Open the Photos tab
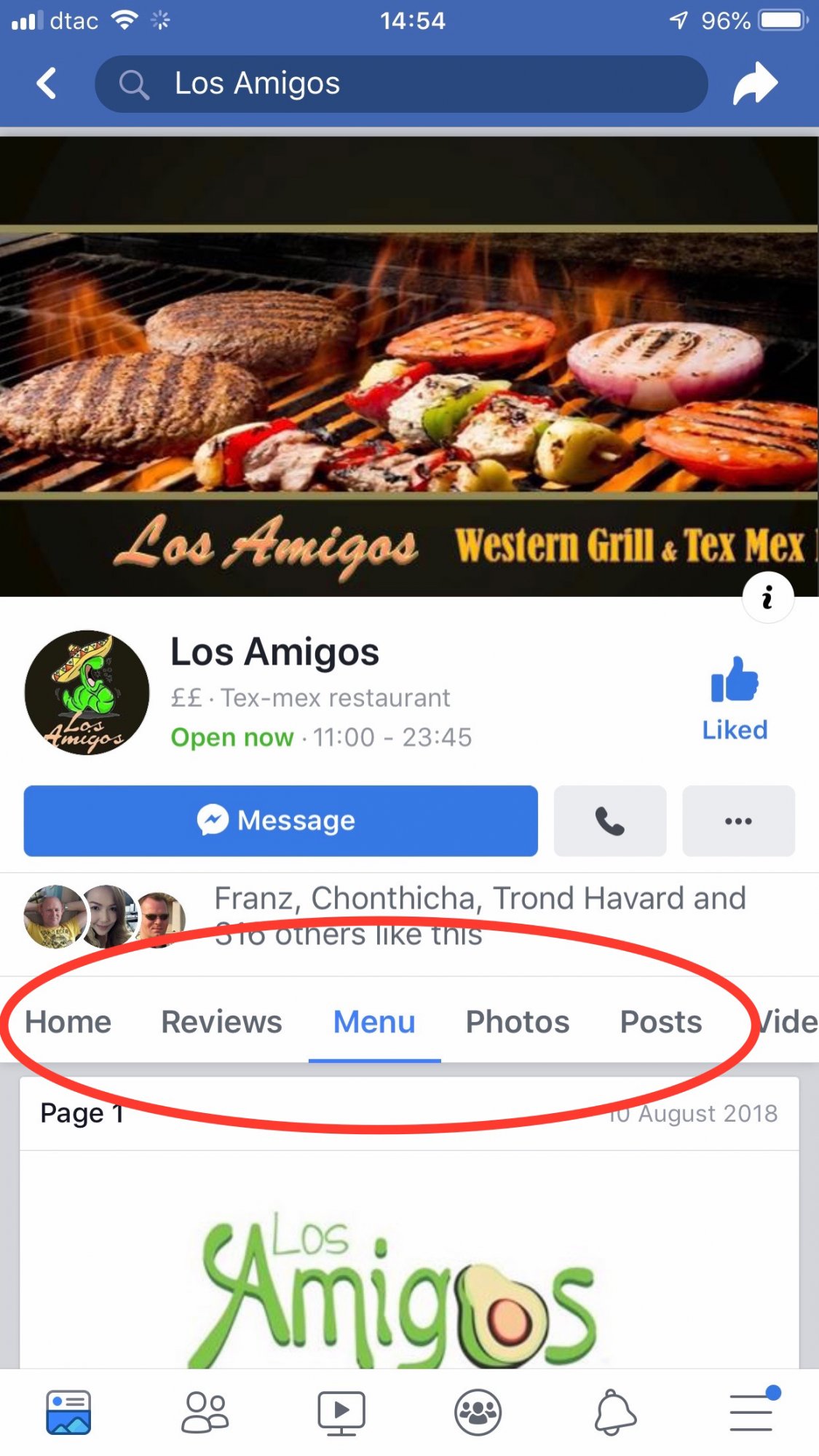The width and height of the screenshot is (819, 1456). click(518, 1021)
